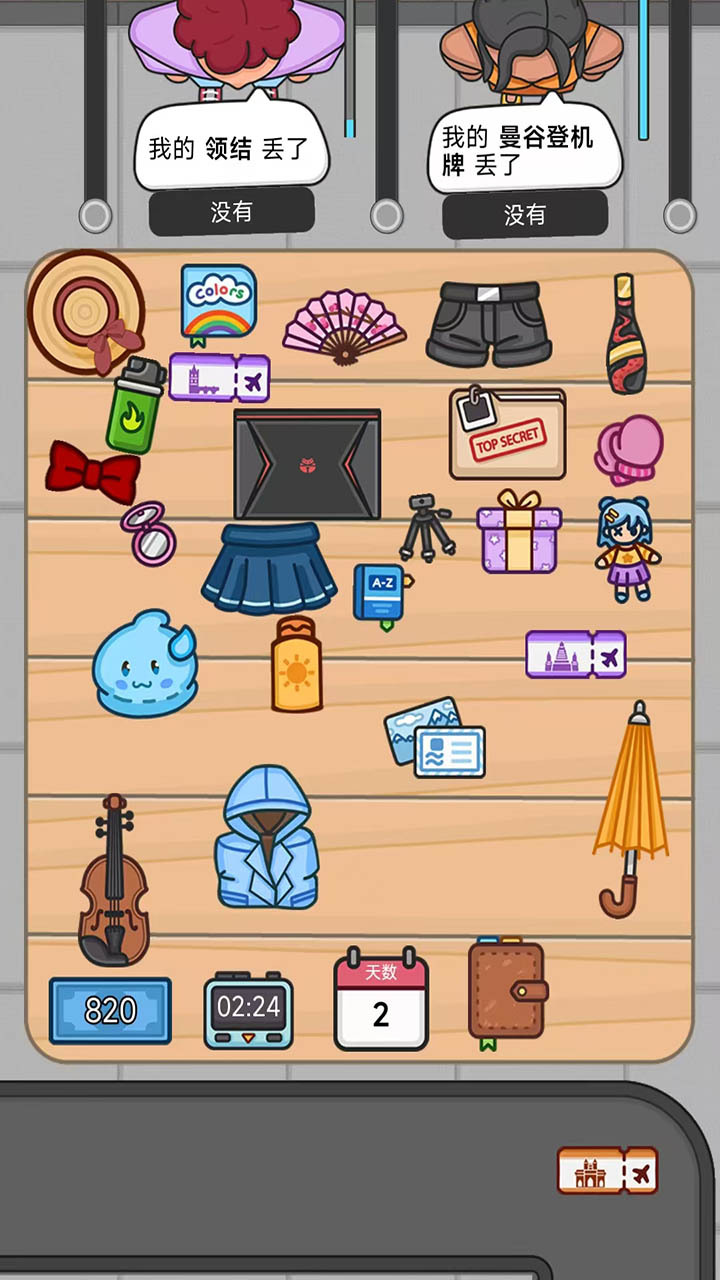Select the pink boxing gloves

click(630, 449)
